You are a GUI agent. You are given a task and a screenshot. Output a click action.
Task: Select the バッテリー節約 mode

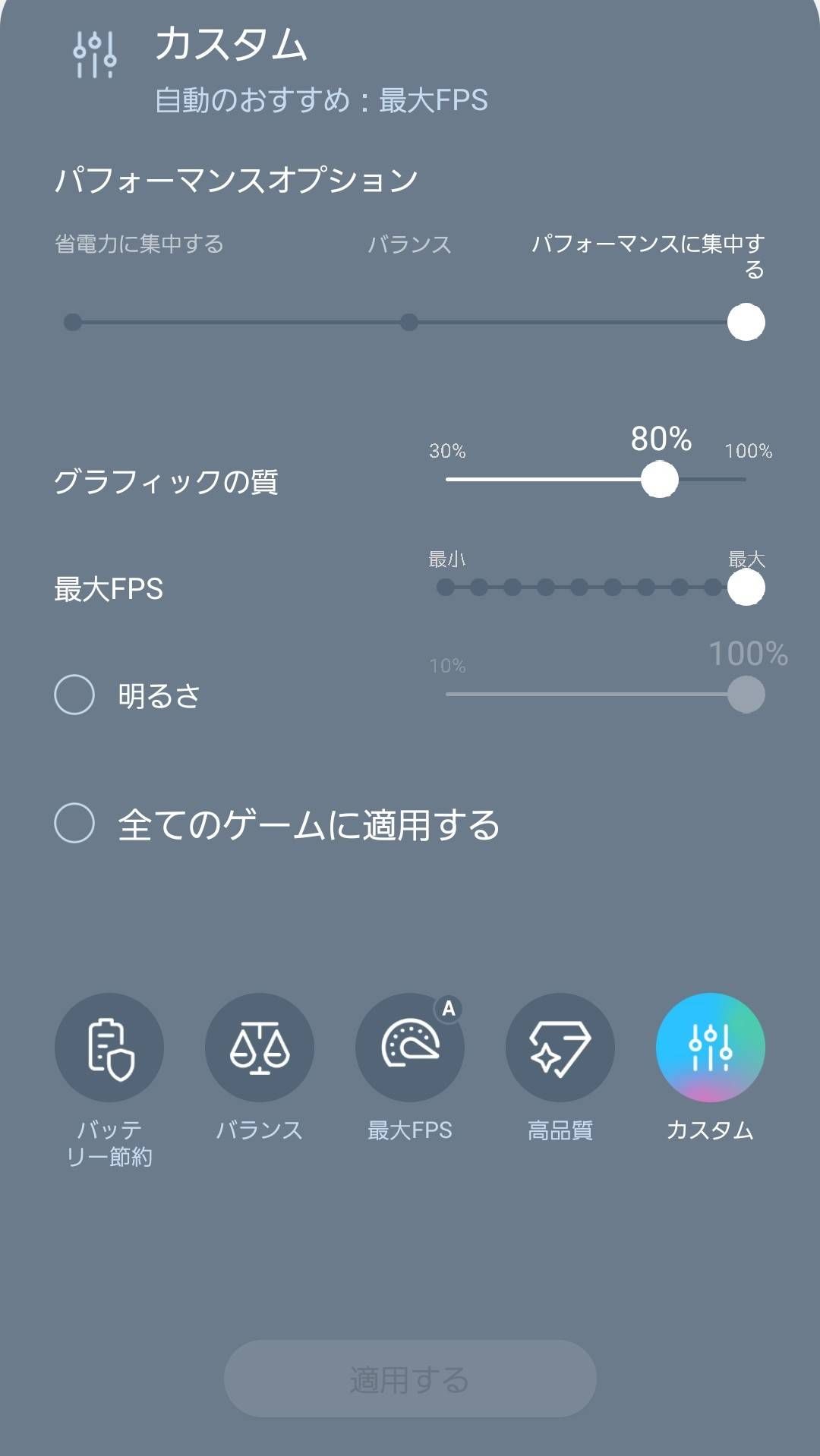pos(109,1048)
